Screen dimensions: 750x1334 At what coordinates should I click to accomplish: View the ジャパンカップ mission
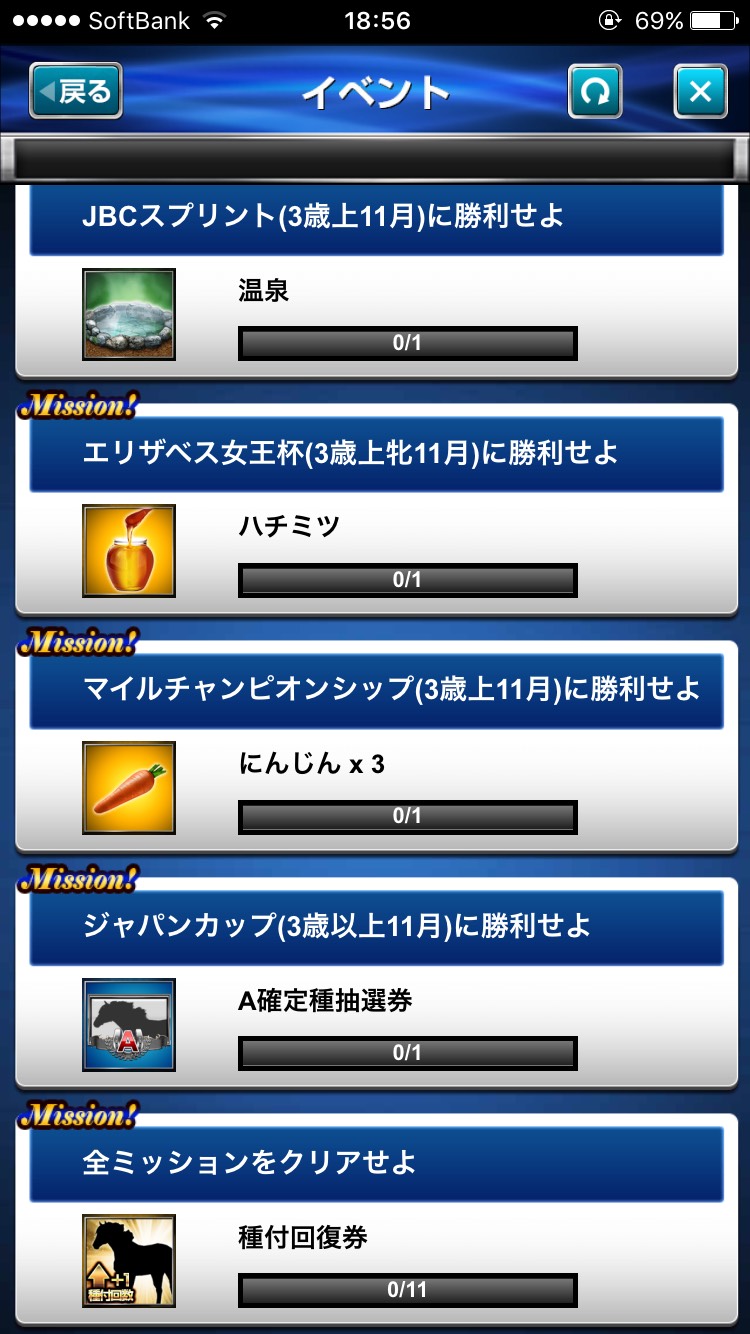[376, 927]
